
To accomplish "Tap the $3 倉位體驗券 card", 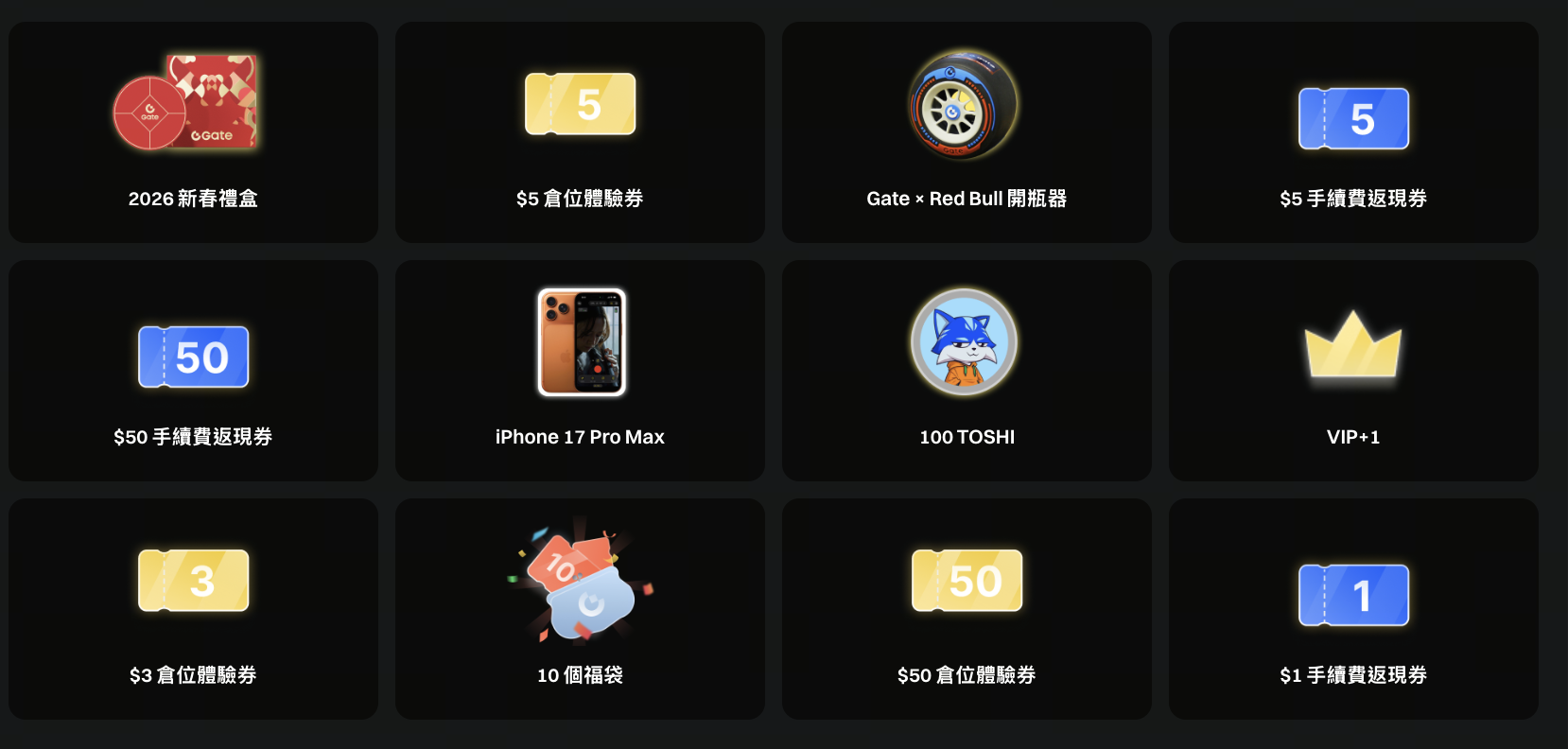I will pyautogui.click(x=193, y=609).
